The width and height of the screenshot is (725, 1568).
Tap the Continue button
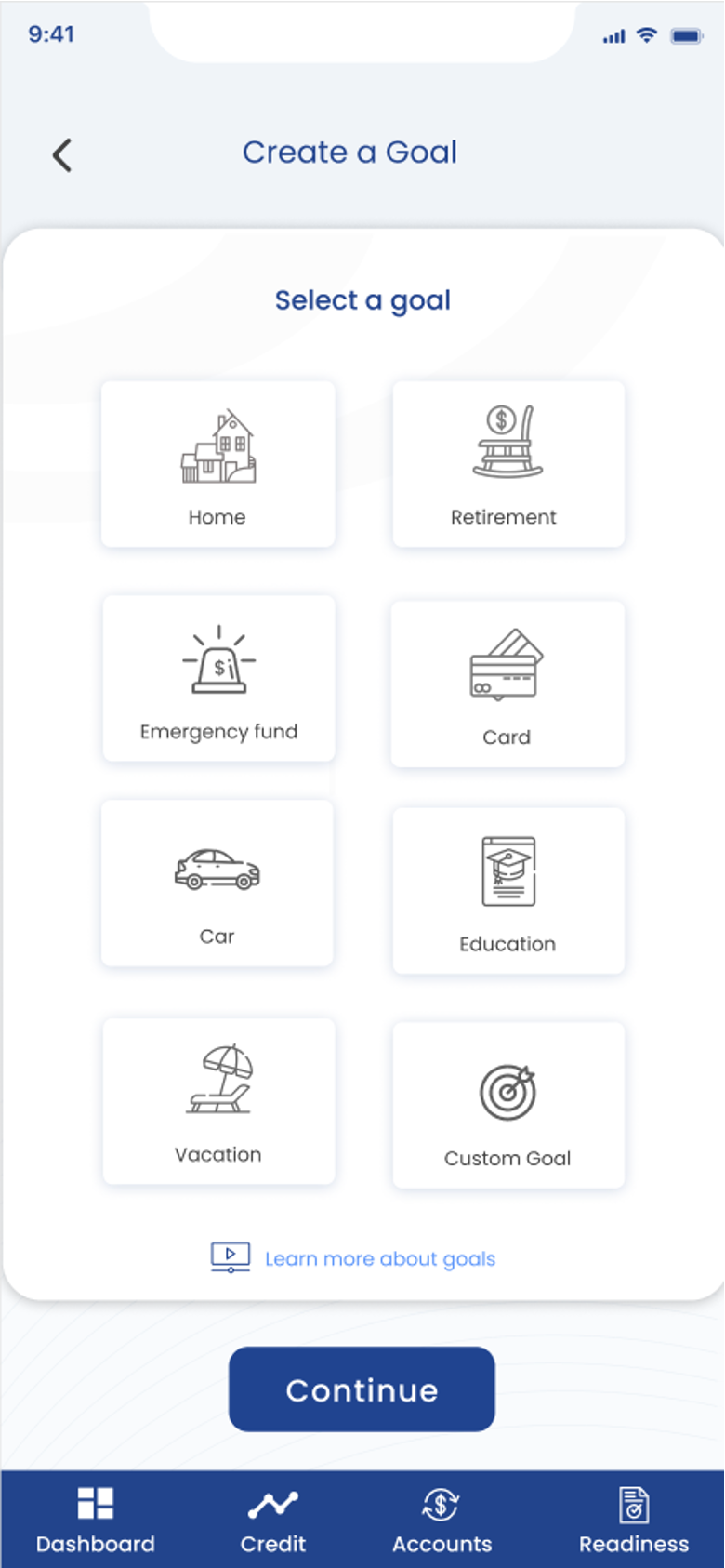pos(362,1389)
